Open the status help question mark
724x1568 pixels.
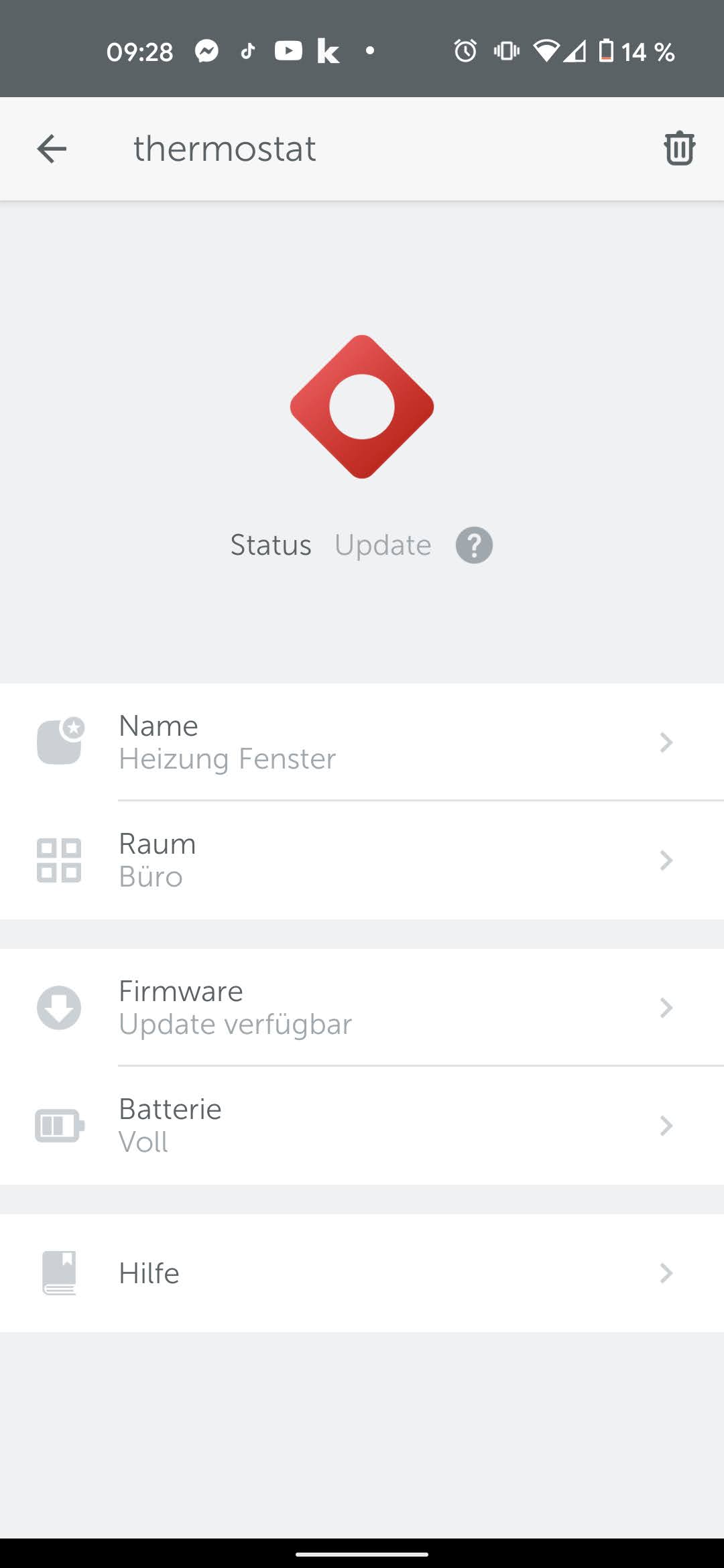coord(474,545)
